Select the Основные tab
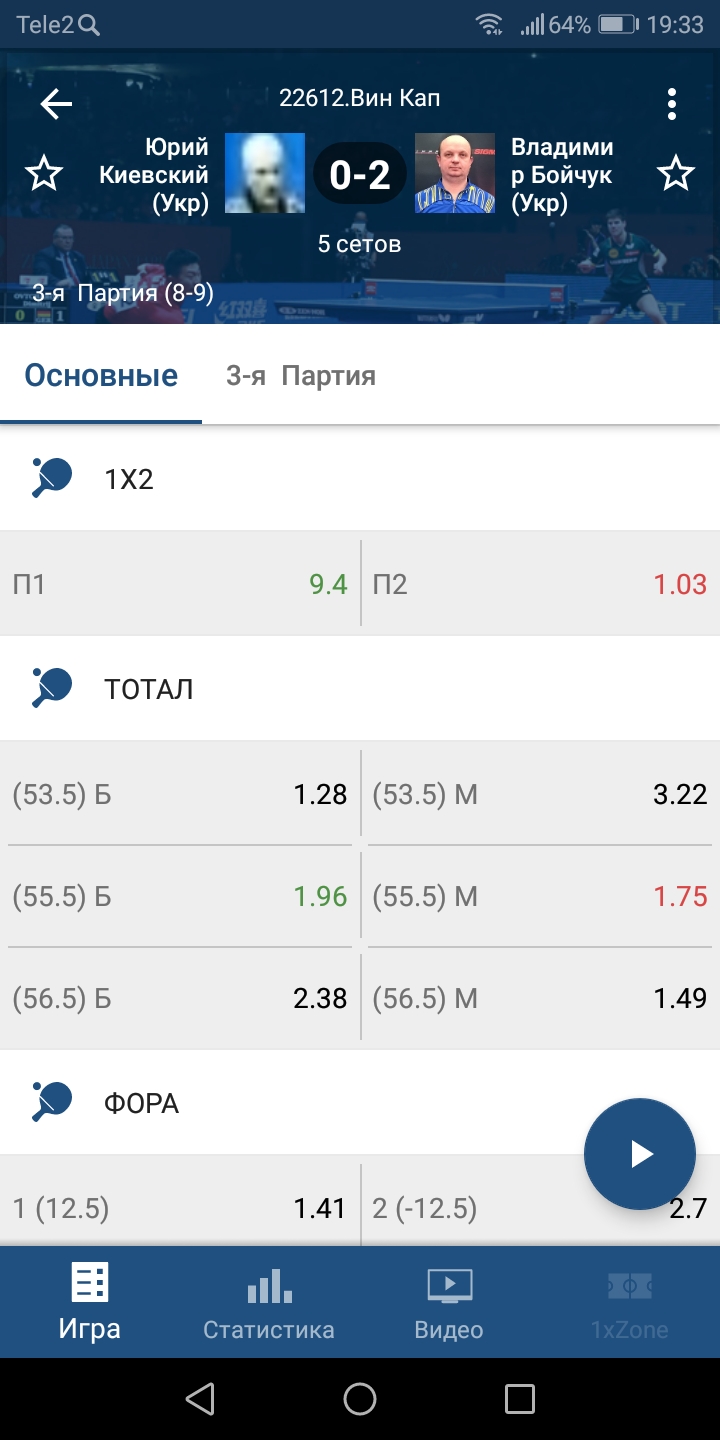Viewport: 720px width, 1440px height. tap(101, 376)
